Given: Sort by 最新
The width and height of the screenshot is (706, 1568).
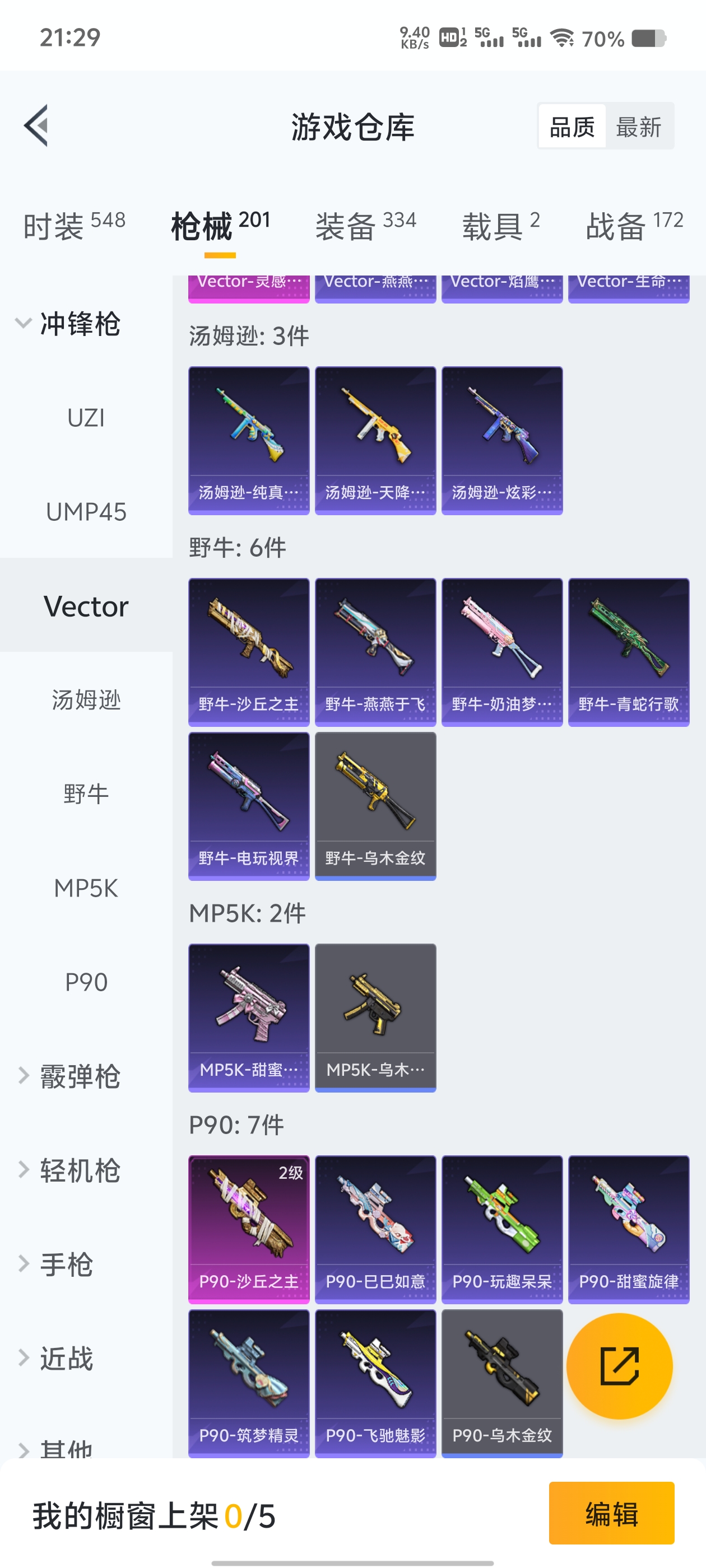Looking at the screenshot, I should click(x=638, y=127).
